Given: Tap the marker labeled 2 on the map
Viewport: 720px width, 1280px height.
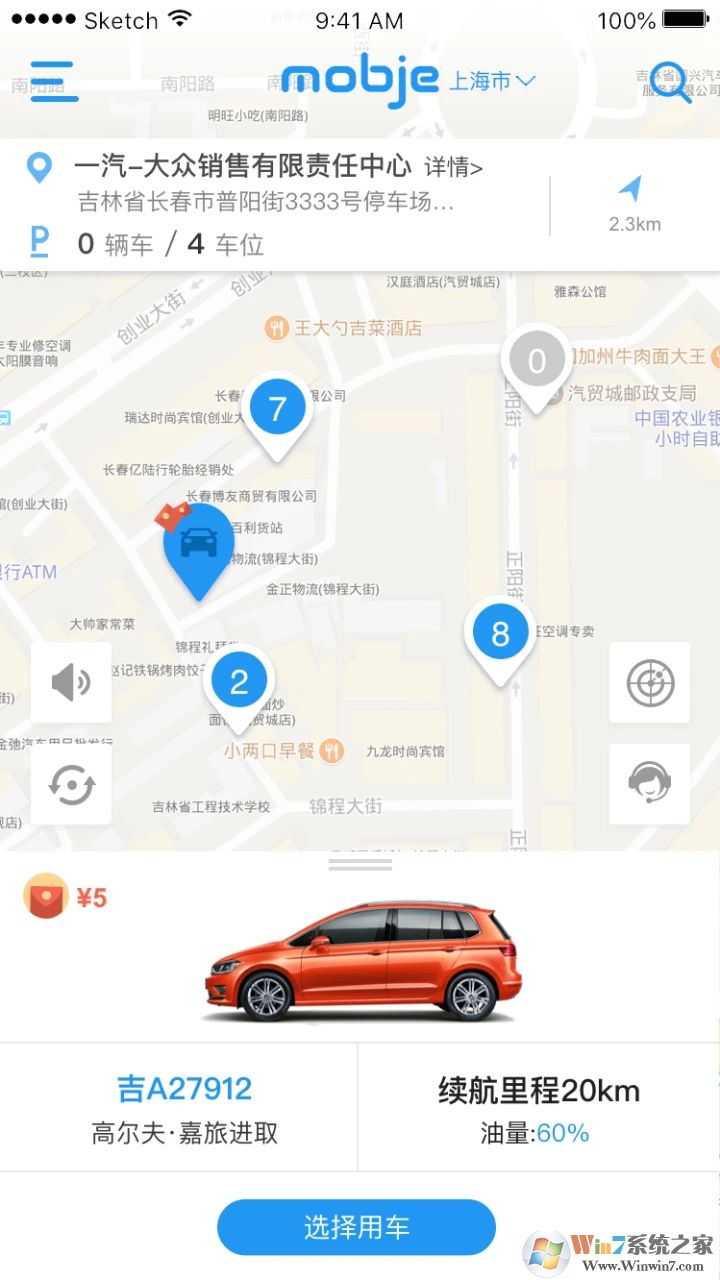Looking at the screenshot, I should point(238,681).
